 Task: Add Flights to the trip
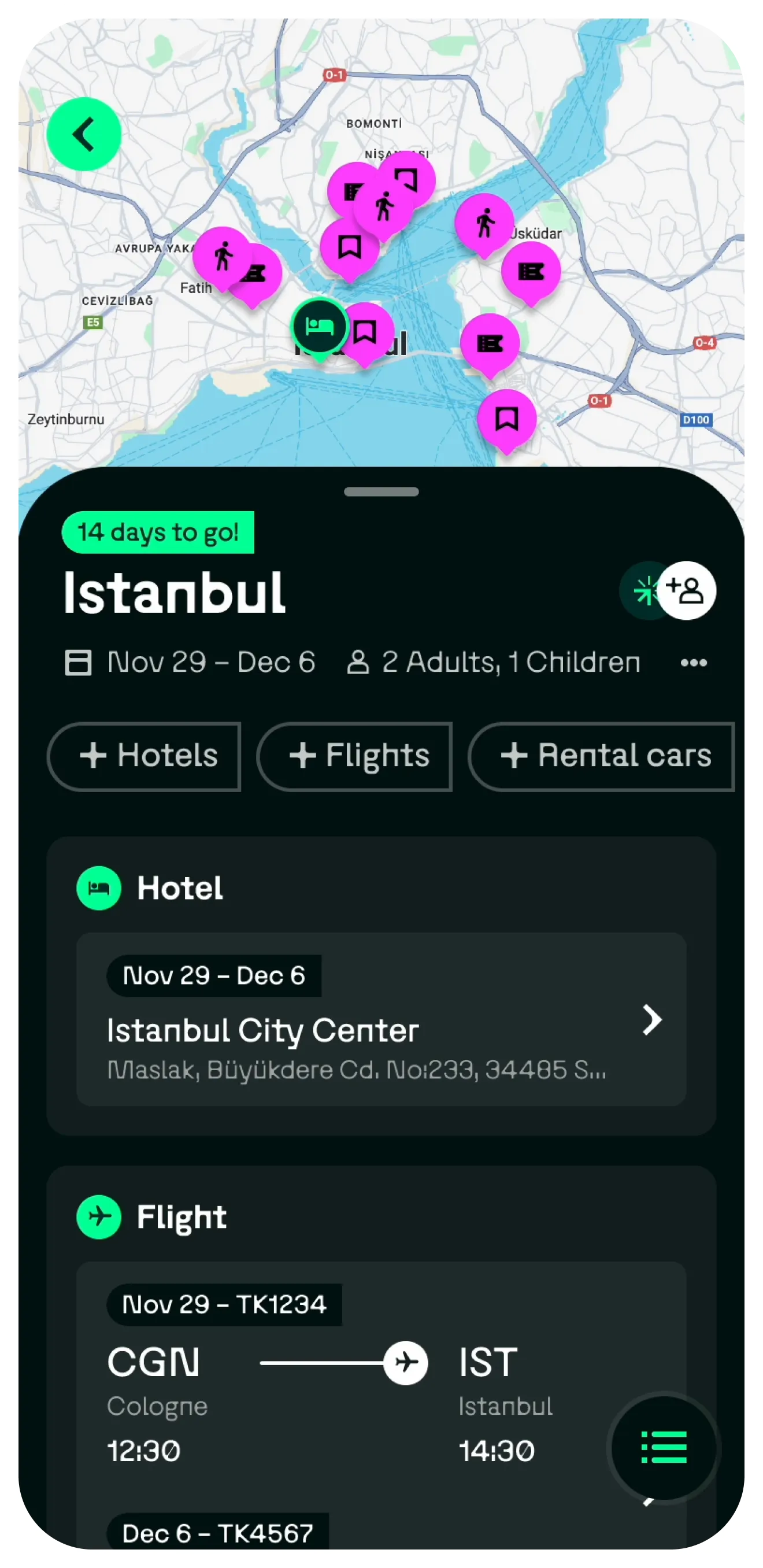coord(355,757)
